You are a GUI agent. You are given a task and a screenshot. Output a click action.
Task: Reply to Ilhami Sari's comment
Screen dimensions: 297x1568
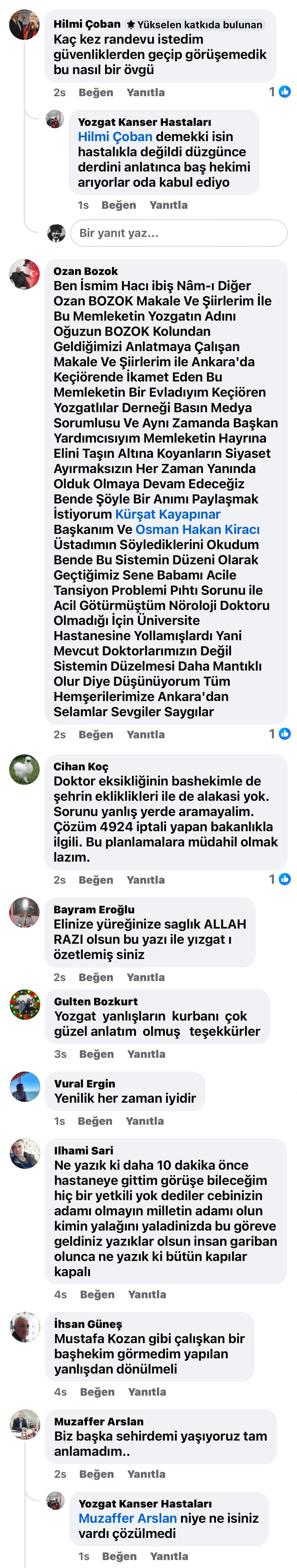(146, 1295)
